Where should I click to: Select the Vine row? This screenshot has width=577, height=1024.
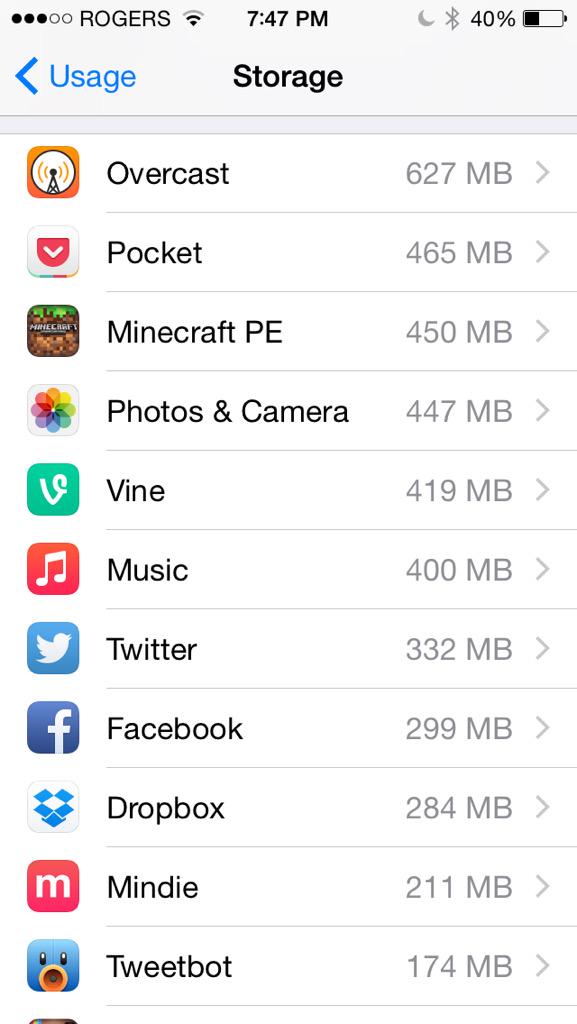point(288,490)
